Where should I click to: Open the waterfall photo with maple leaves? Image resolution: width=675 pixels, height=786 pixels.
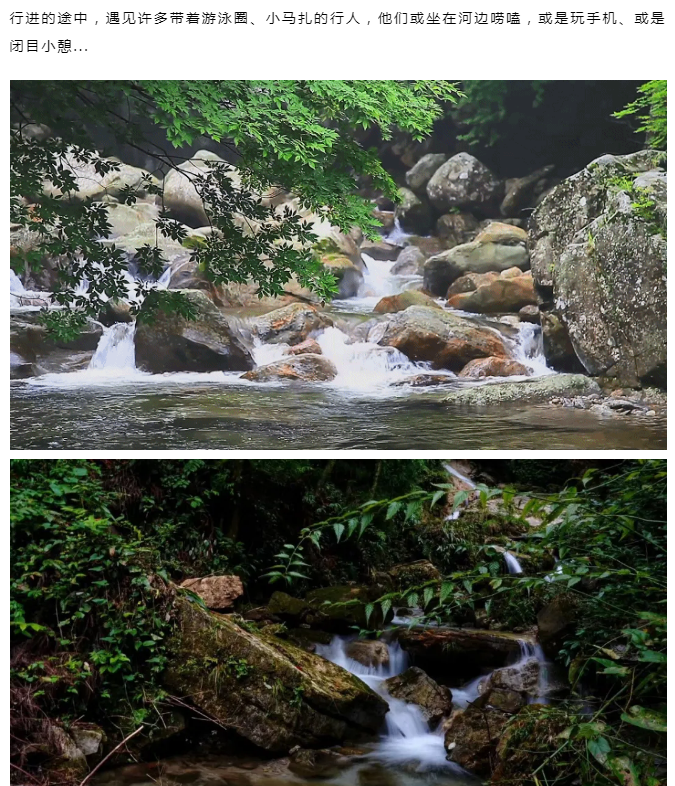(x=338, y=265)
